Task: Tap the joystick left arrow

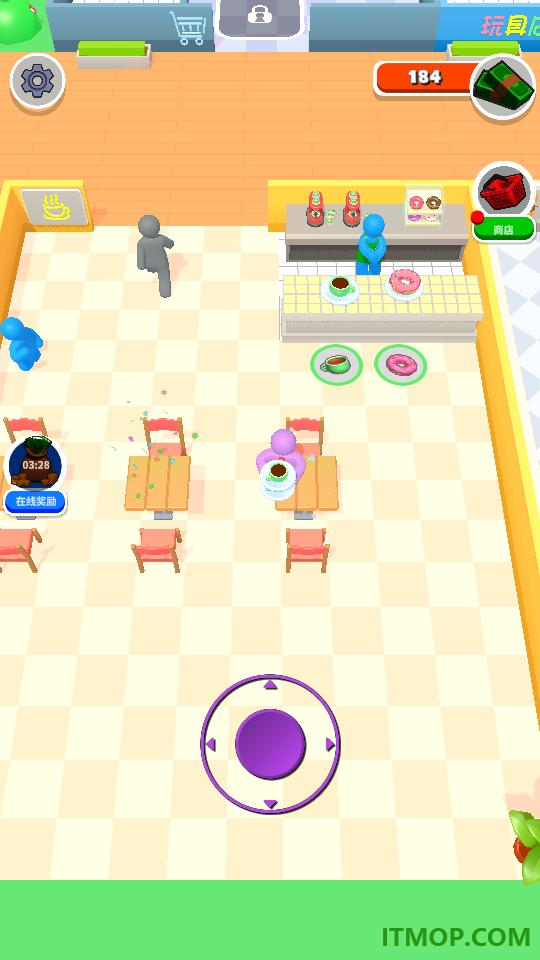Action: coord(211,744)
